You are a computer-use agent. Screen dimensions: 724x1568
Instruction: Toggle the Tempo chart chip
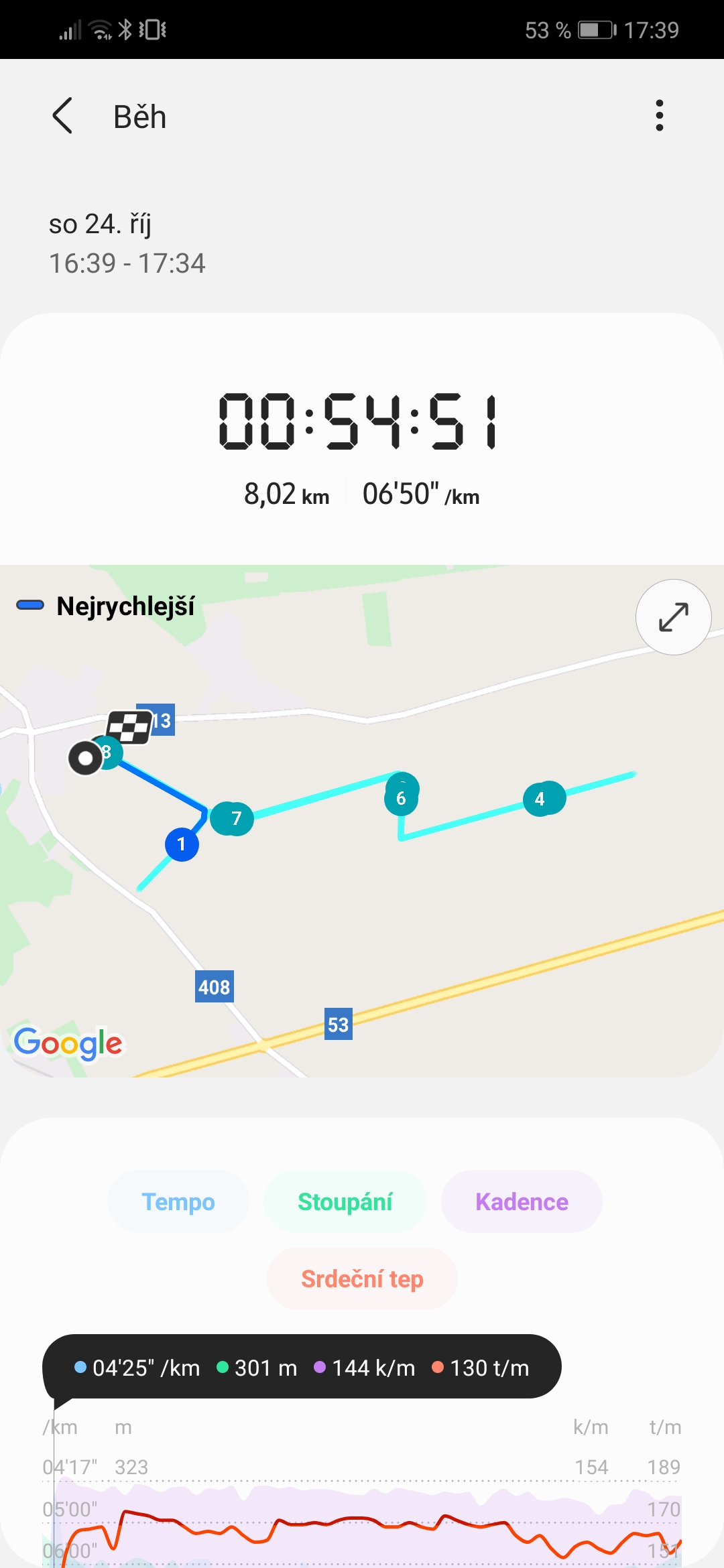178,1201
